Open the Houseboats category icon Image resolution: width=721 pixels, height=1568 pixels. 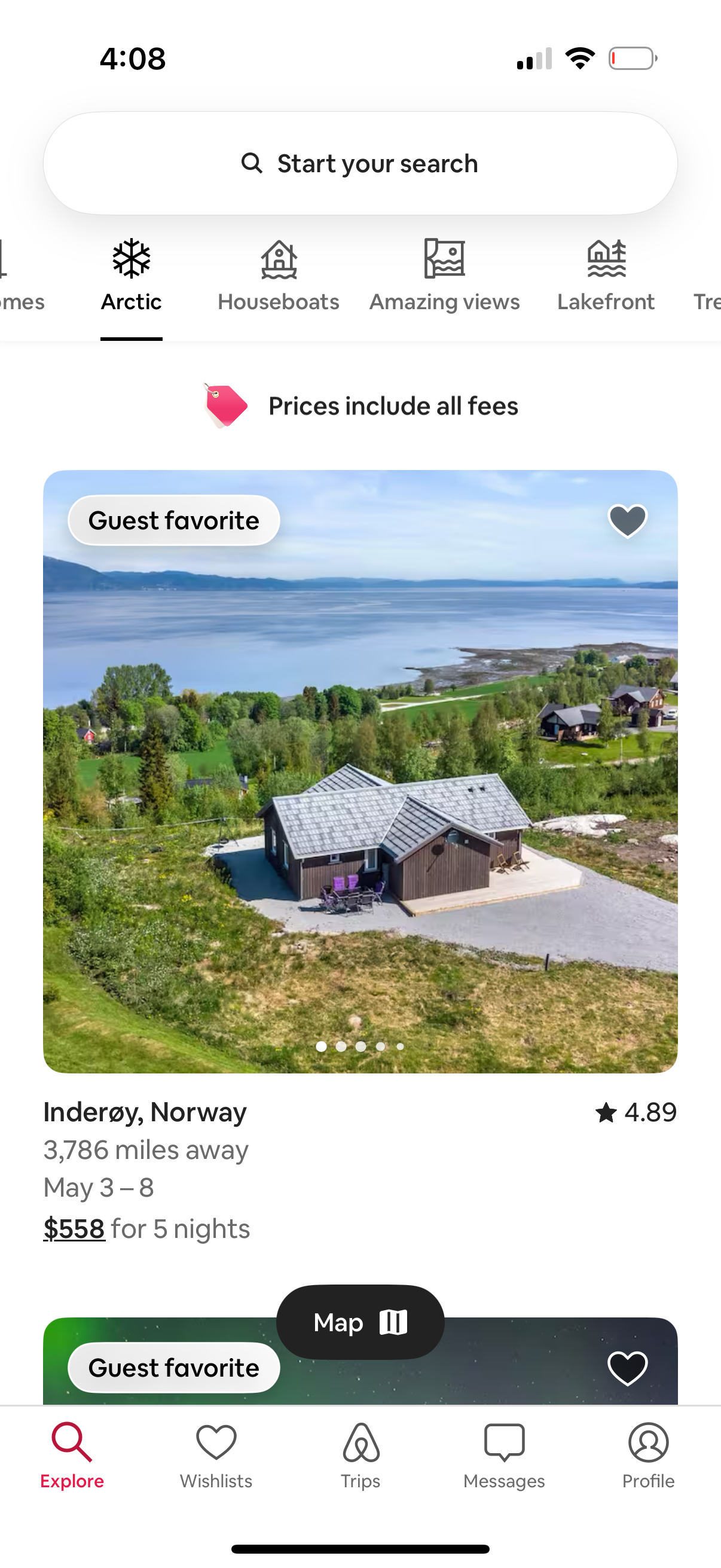click(x=278, y=261)
